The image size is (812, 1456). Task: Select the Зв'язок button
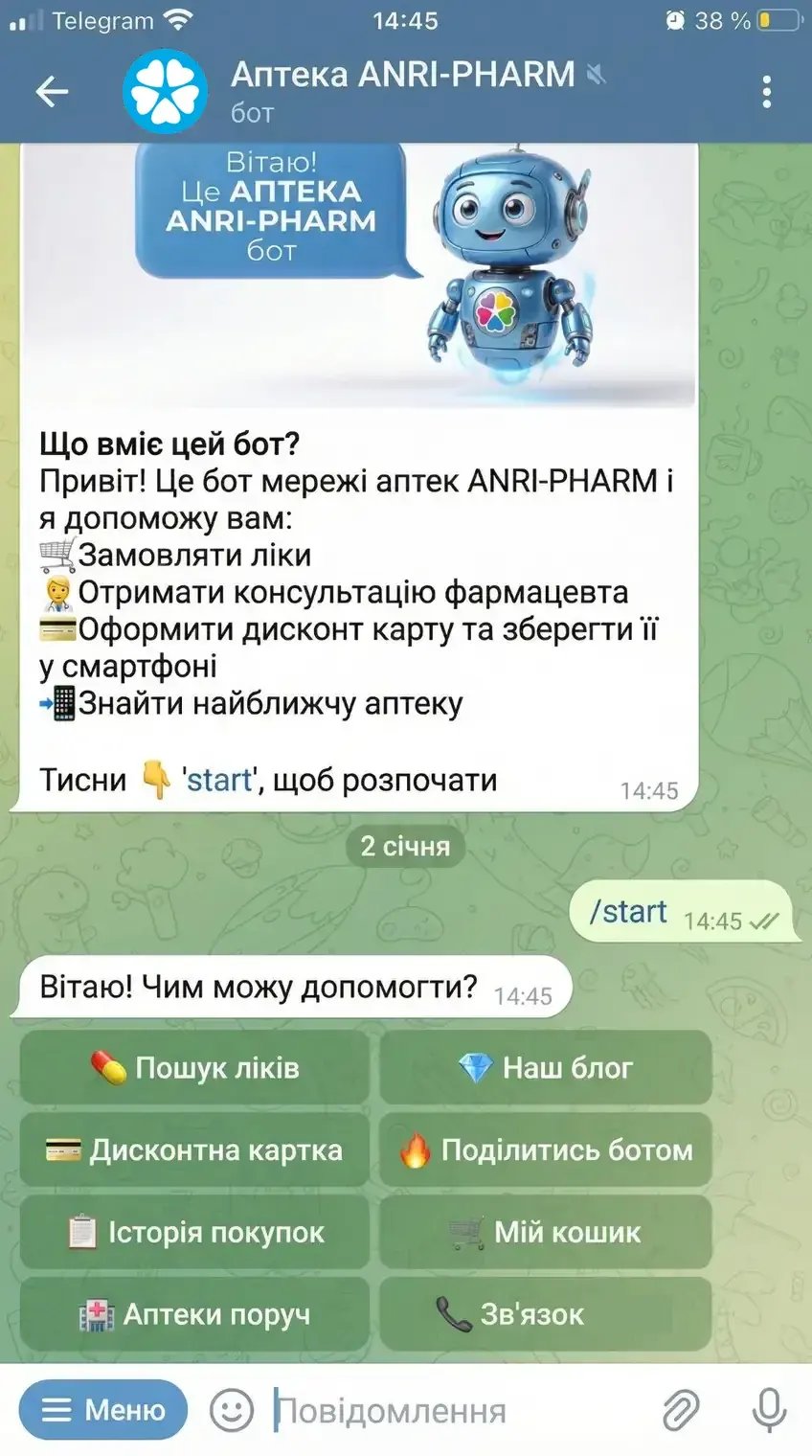(546, 1314)
